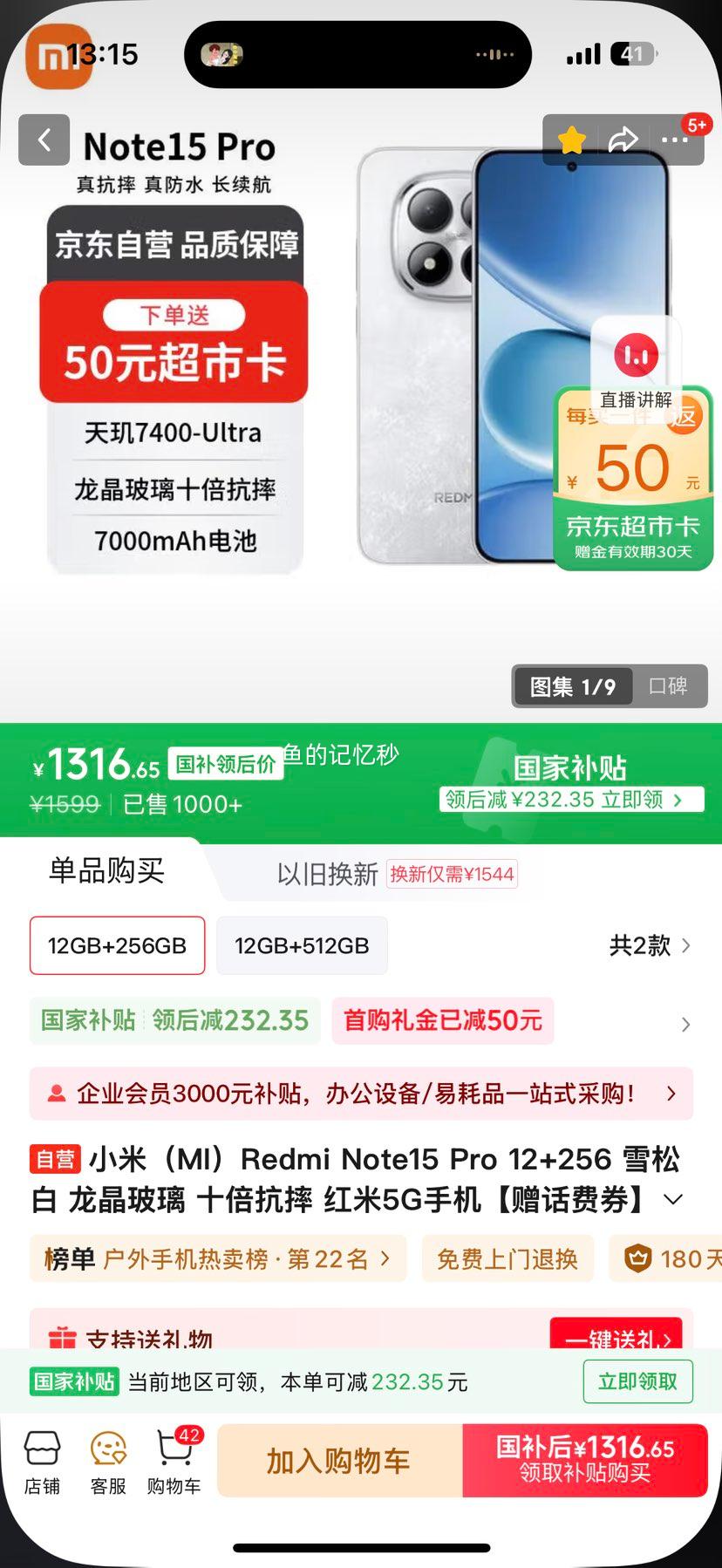Open the 企业会员3000元补贴 banner
Viewport: 722px width, 1568px height.
pyautogui.click(x=361, y=1094)
